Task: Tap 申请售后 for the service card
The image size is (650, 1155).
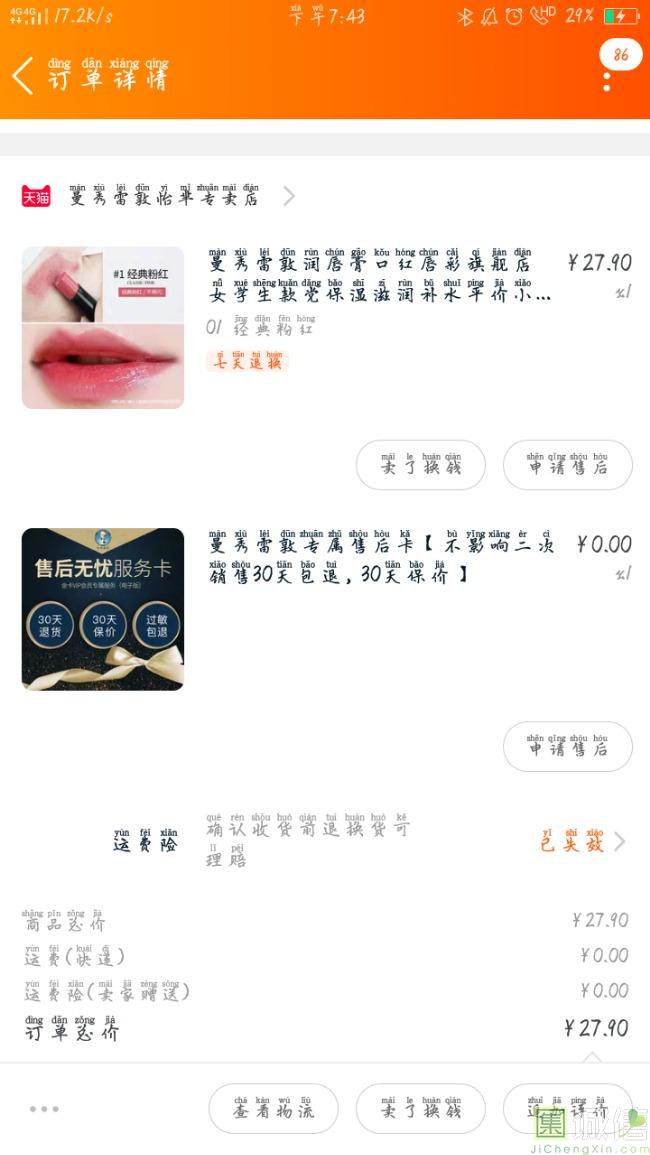Action: pos(567,747)
